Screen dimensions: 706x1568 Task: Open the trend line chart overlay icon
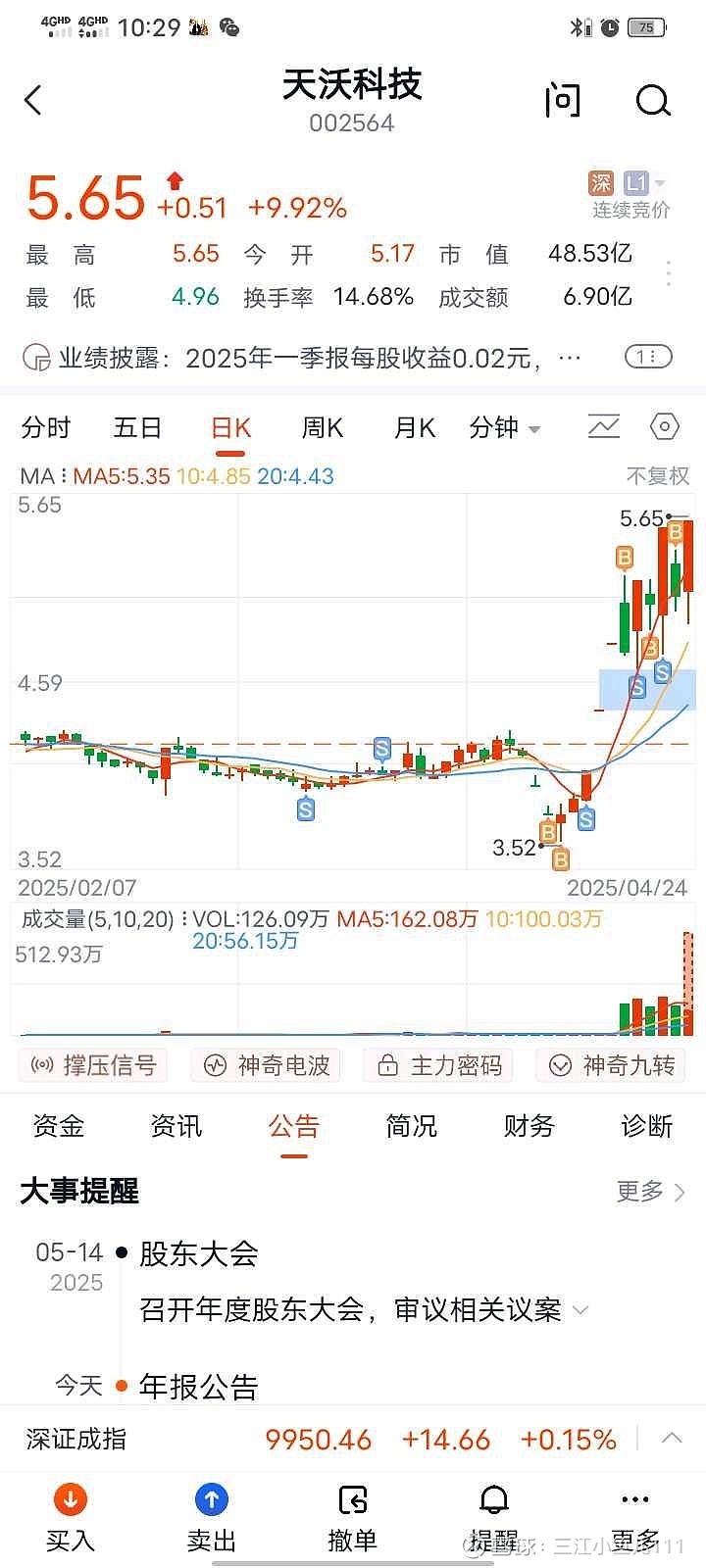click(603, 426)
